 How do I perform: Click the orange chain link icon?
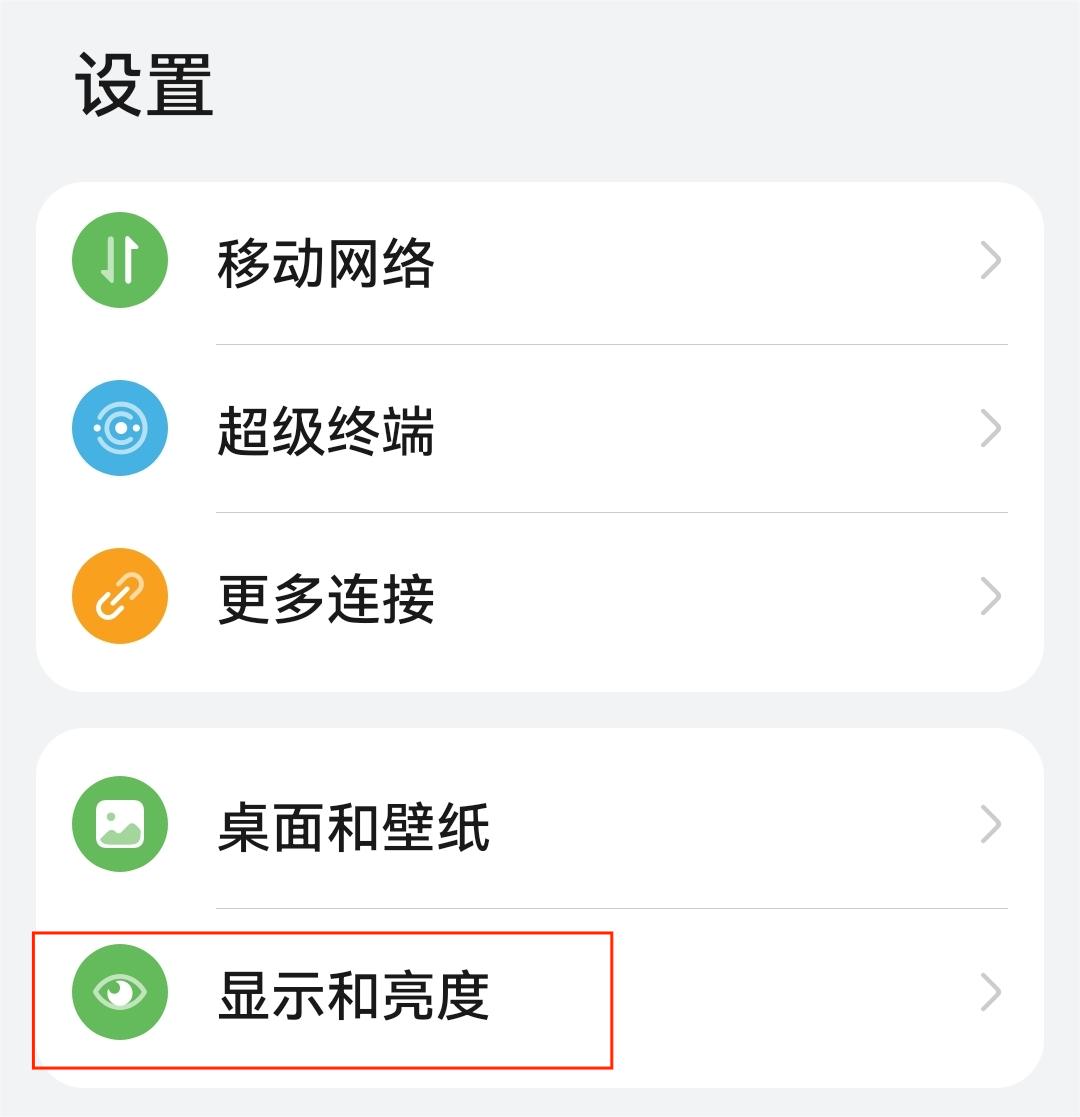pos(119,595)
